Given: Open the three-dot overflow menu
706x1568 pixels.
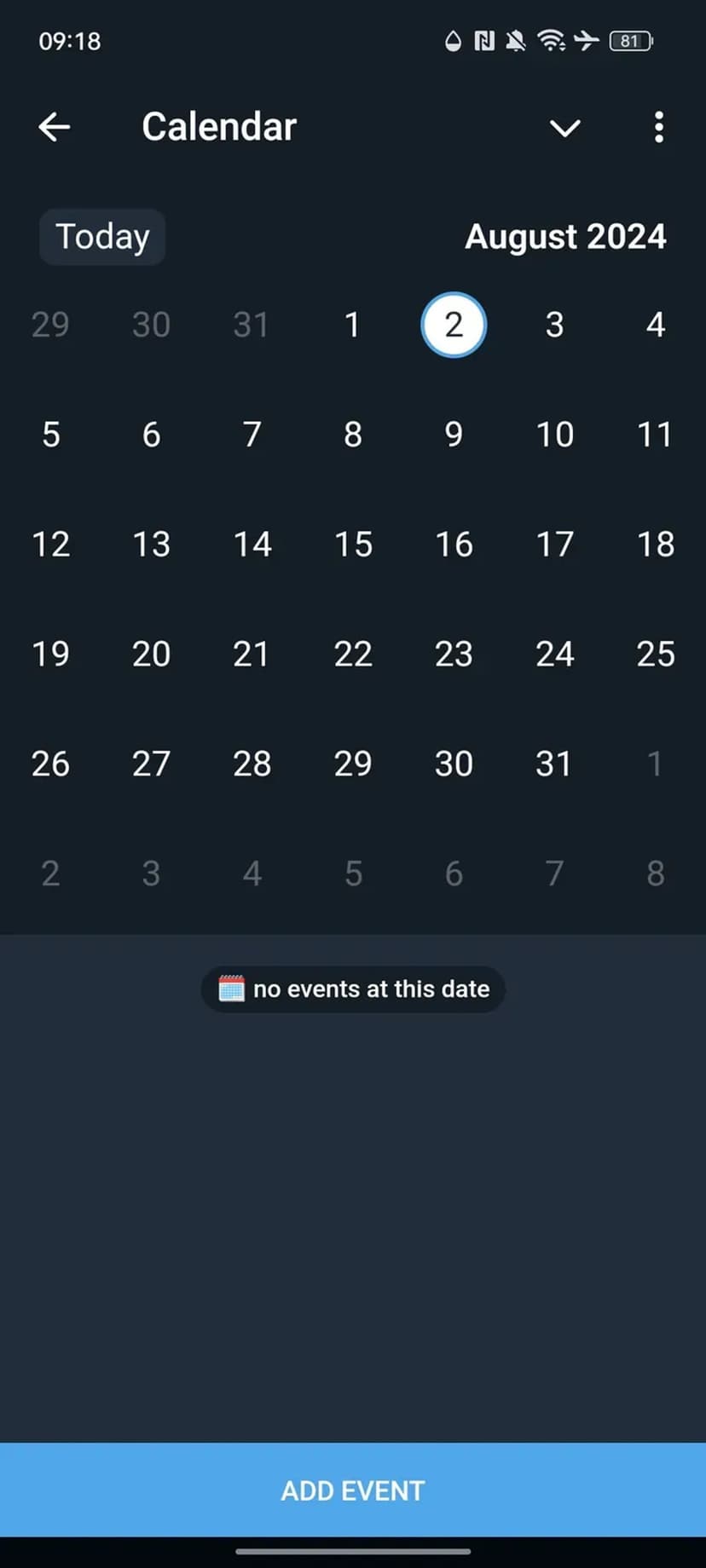Looking at the screenshot, I should tap(658, 127).
